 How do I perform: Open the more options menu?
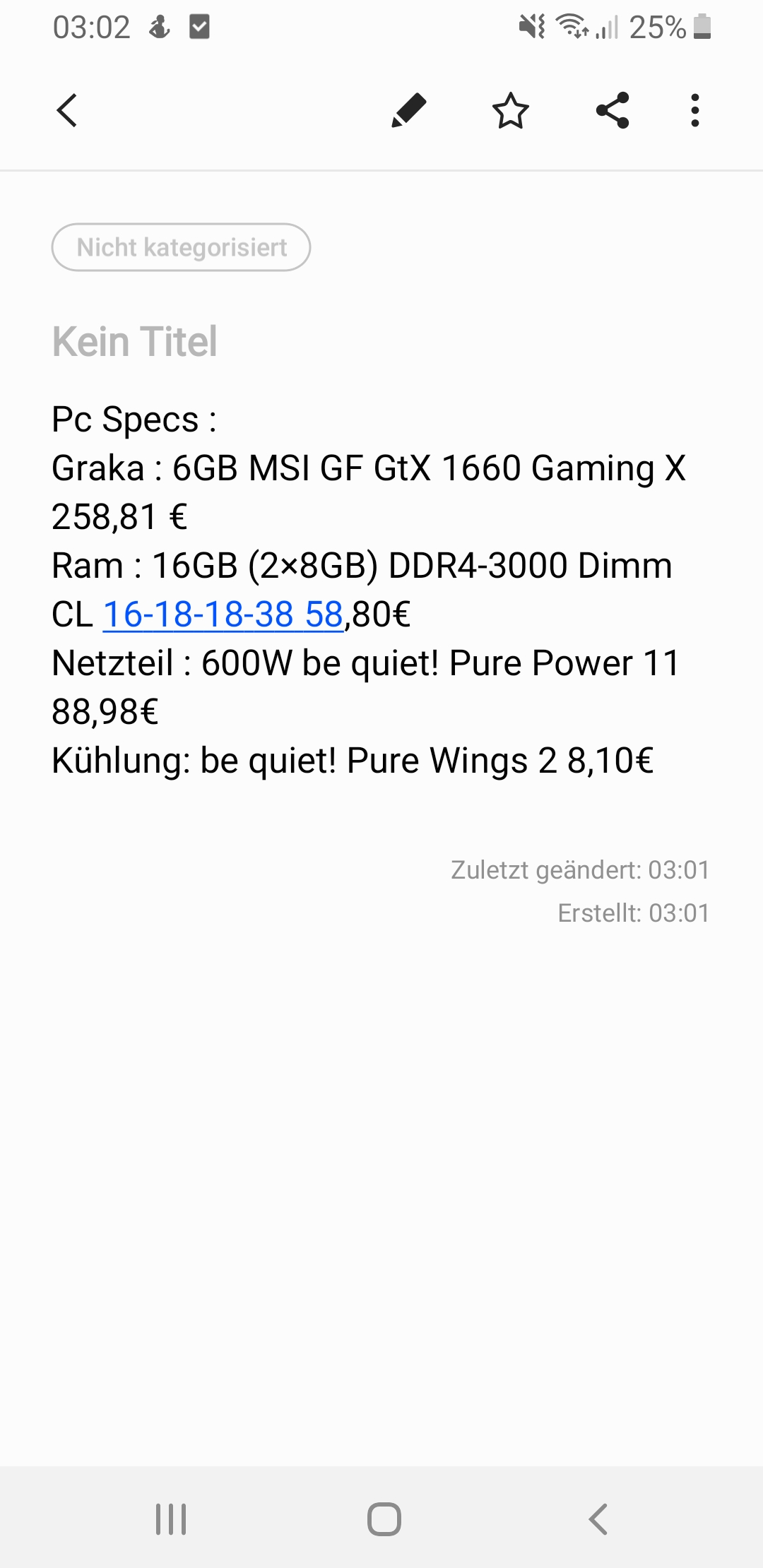point(695,110)
